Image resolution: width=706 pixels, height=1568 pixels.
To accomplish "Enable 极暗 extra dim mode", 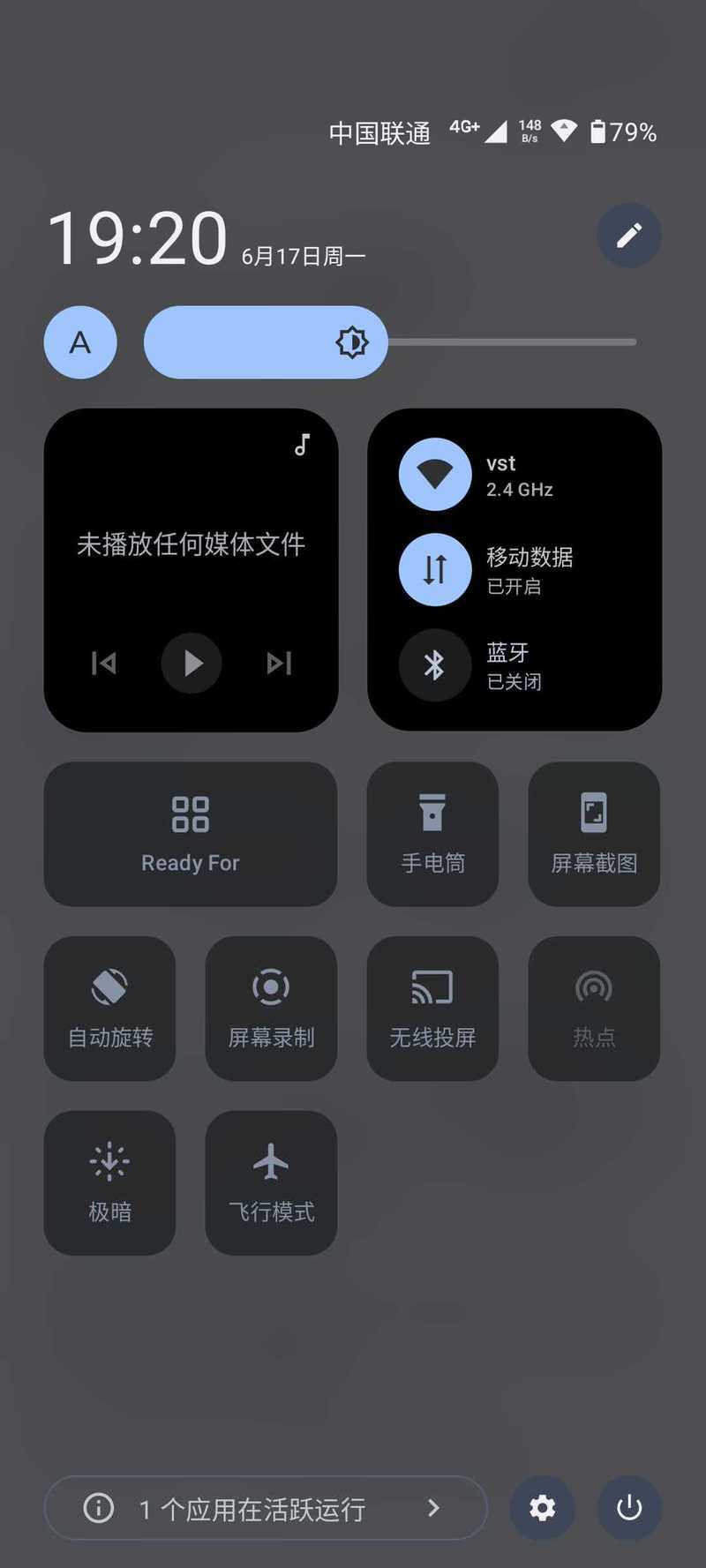I will (109, 1182).
